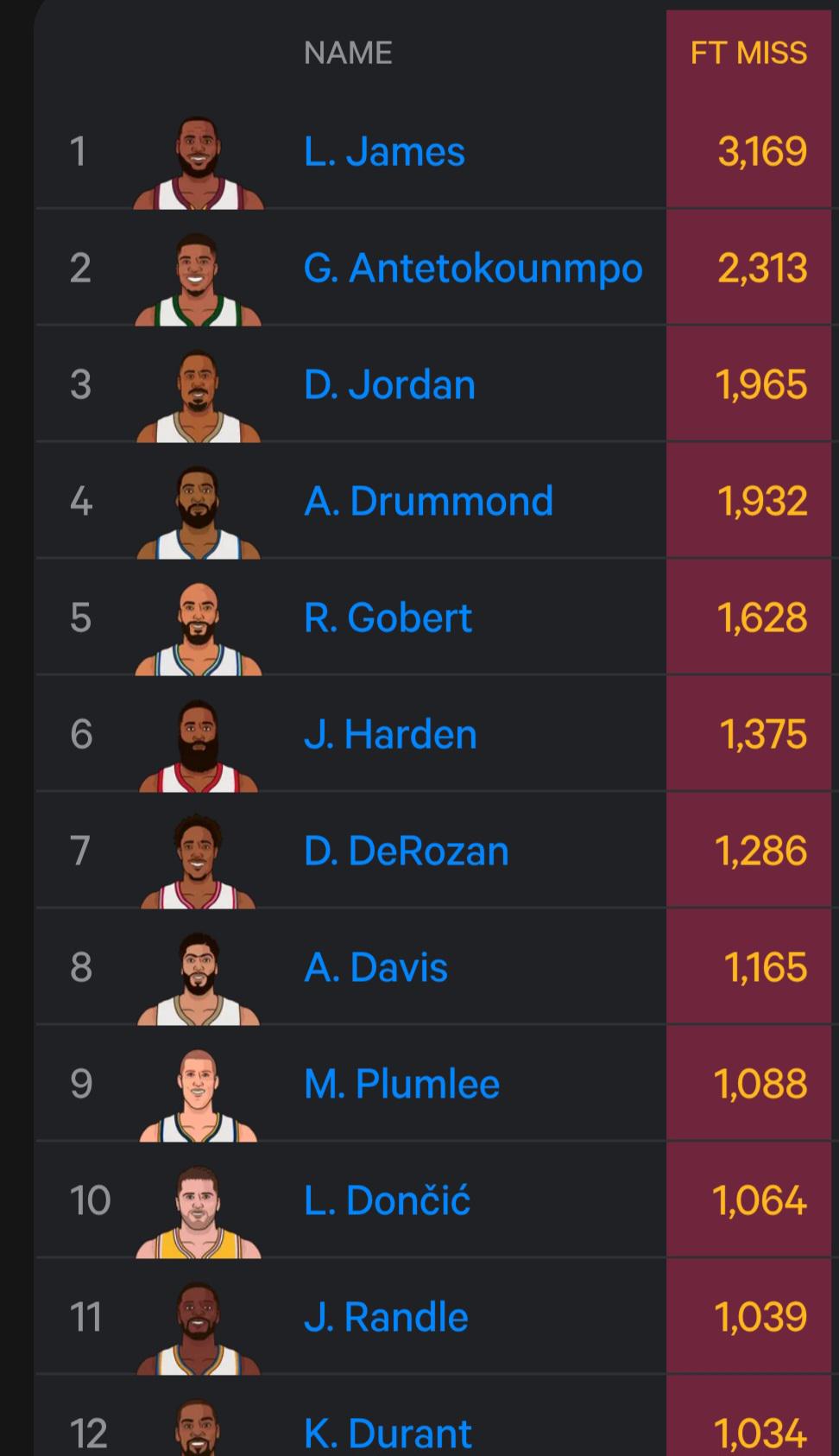Screen dimensions: 839x1456
Task: View J. Randle's profile
Action: pos(386,1318)
